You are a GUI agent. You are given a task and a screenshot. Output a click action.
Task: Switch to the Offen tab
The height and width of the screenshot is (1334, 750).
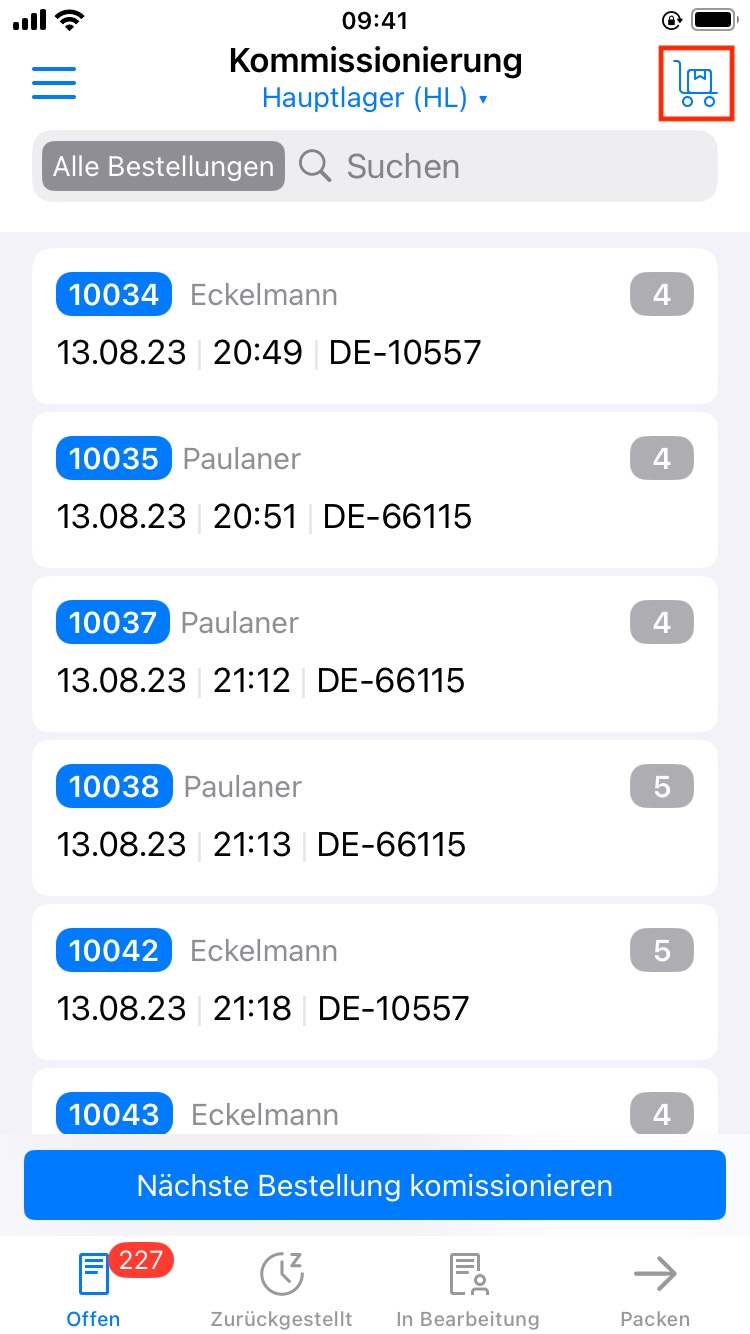pyautogui.click(x=94, y=1288)
